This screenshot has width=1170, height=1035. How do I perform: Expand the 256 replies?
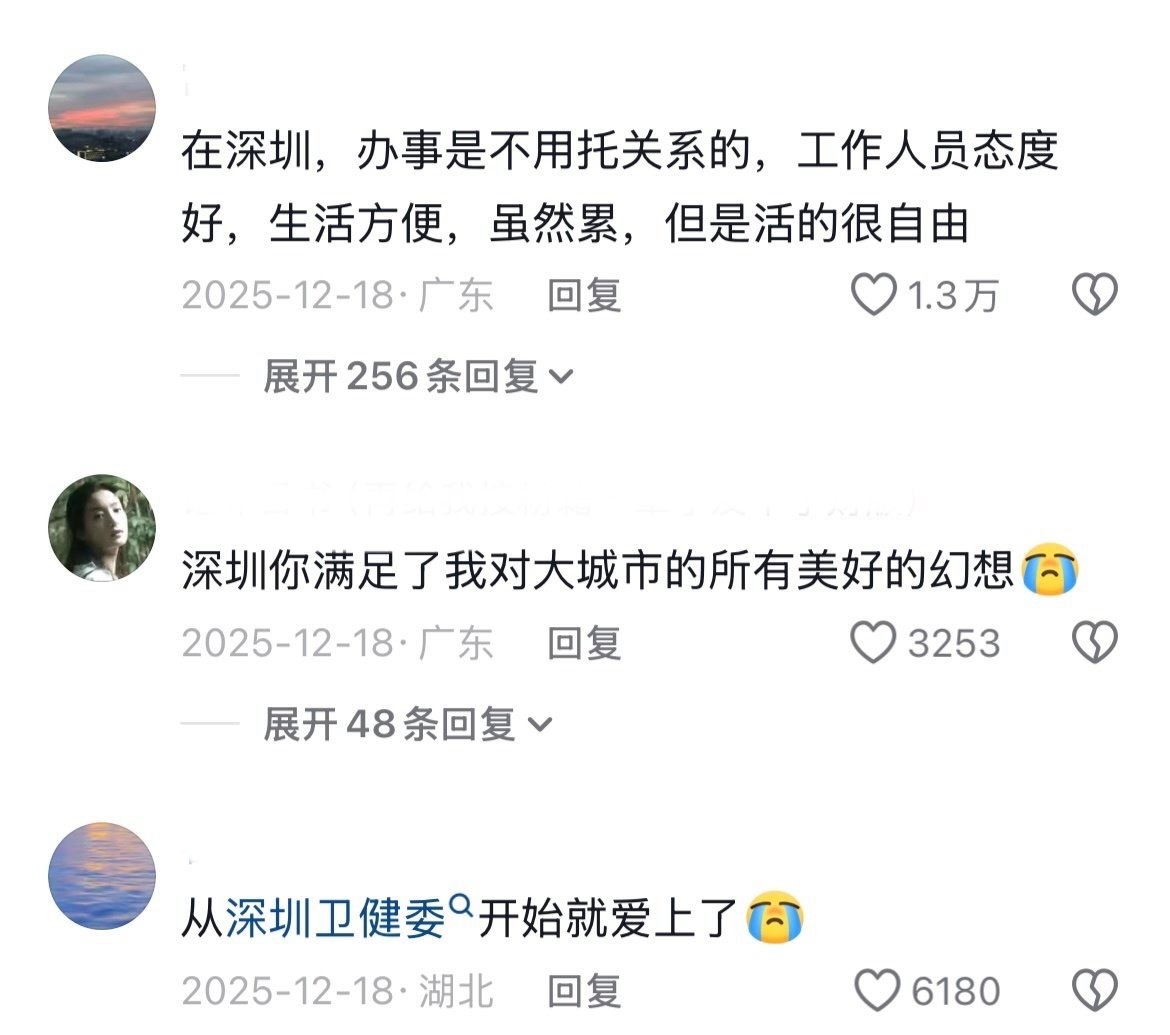417,377
